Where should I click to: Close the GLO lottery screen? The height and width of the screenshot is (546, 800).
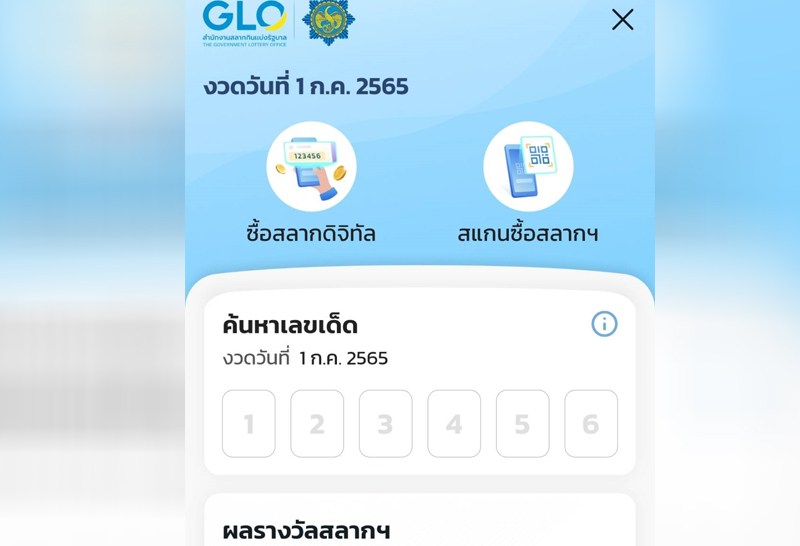pyautogui.click(x=622, y=20)
